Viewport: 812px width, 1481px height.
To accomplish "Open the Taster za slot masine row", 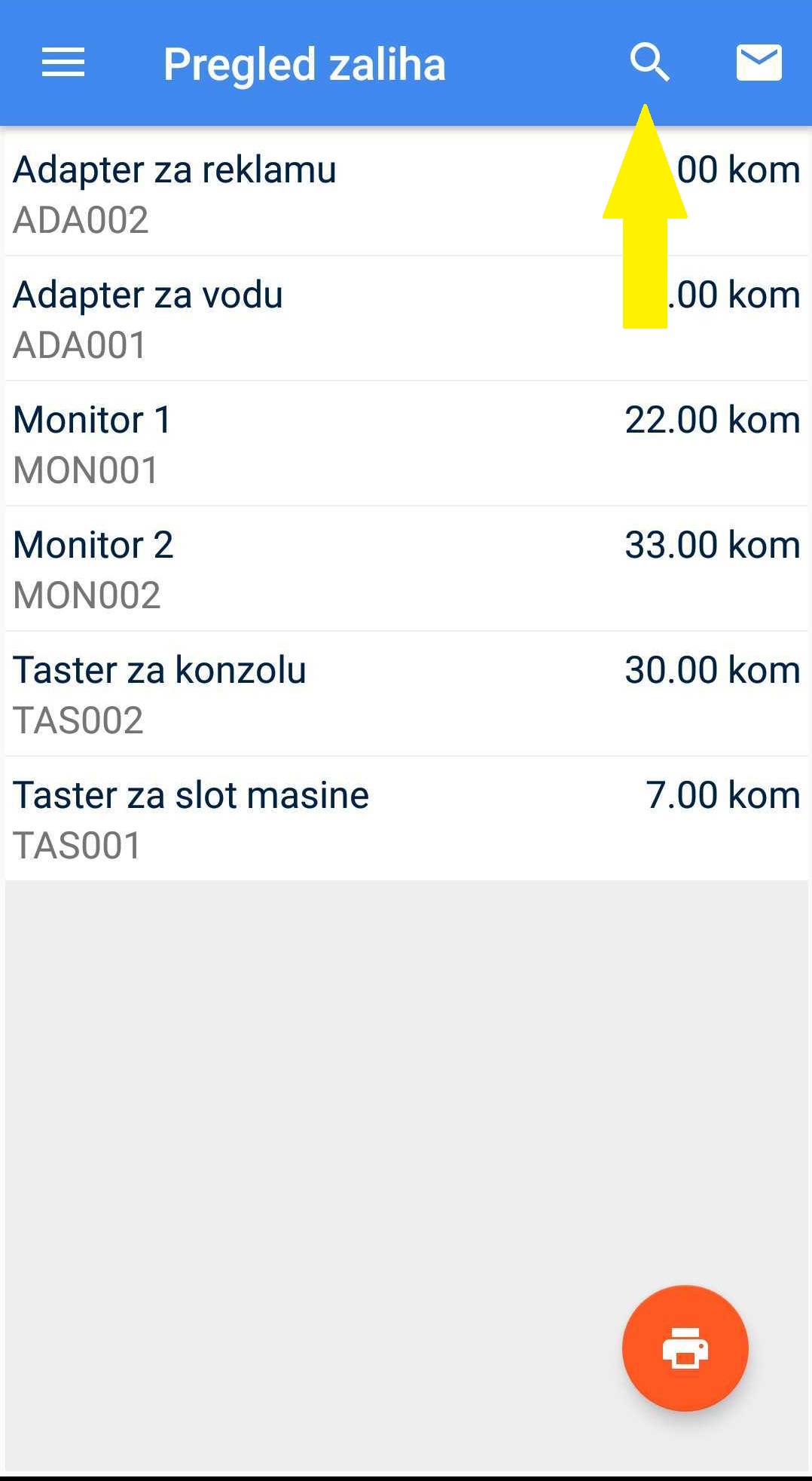I will pos(301,819).
